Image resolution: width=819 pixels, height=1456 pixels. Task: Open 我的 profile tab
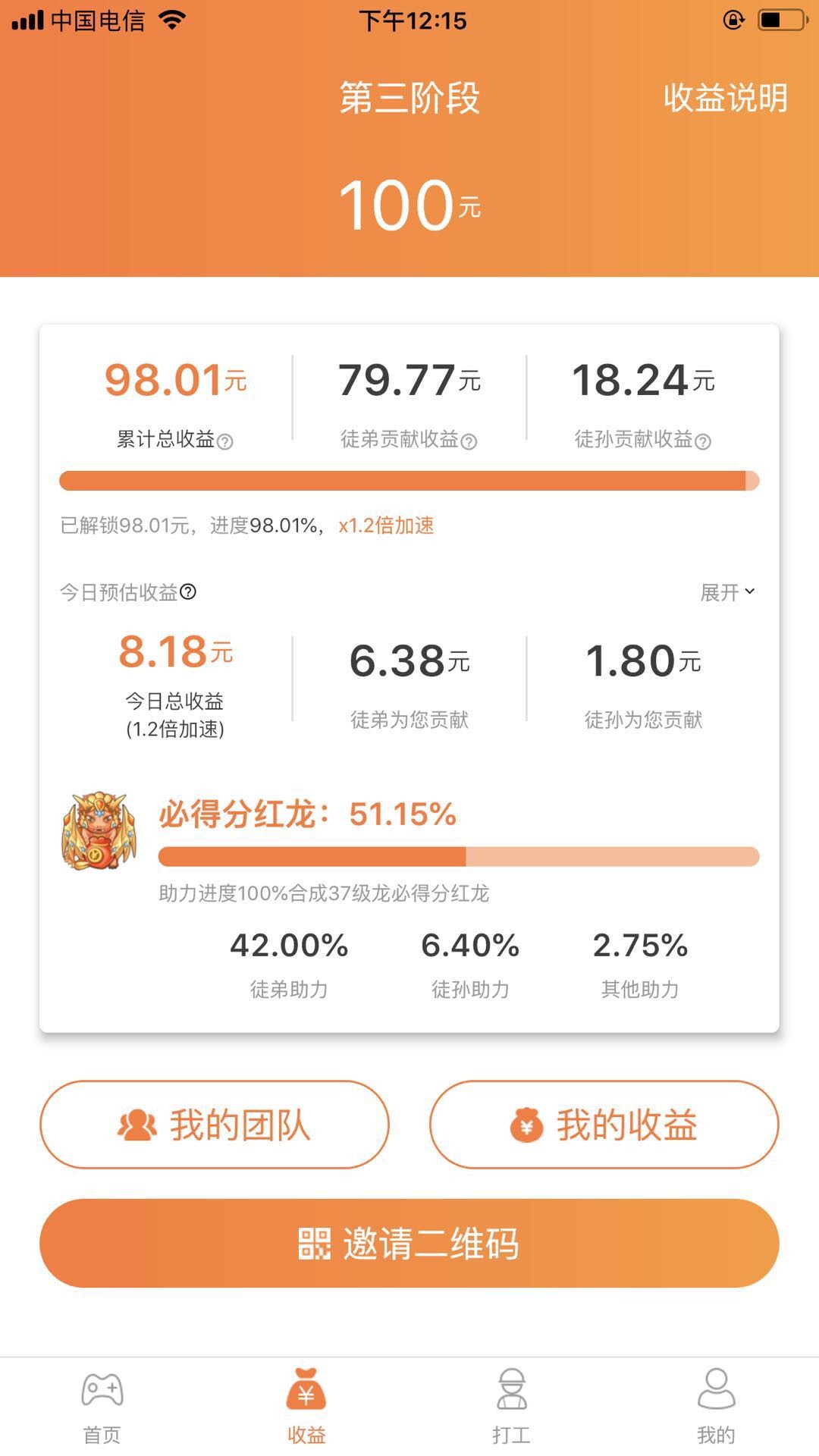(716, 1406)
